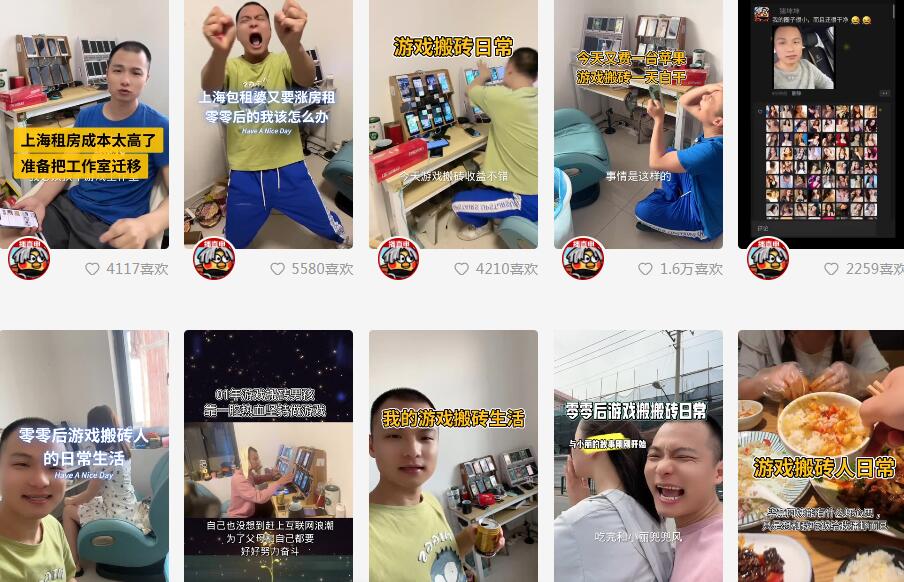Open video '零零后游戏搬搬砖日常'
Screen dimensions: 904x582
[x=638, y=455]
